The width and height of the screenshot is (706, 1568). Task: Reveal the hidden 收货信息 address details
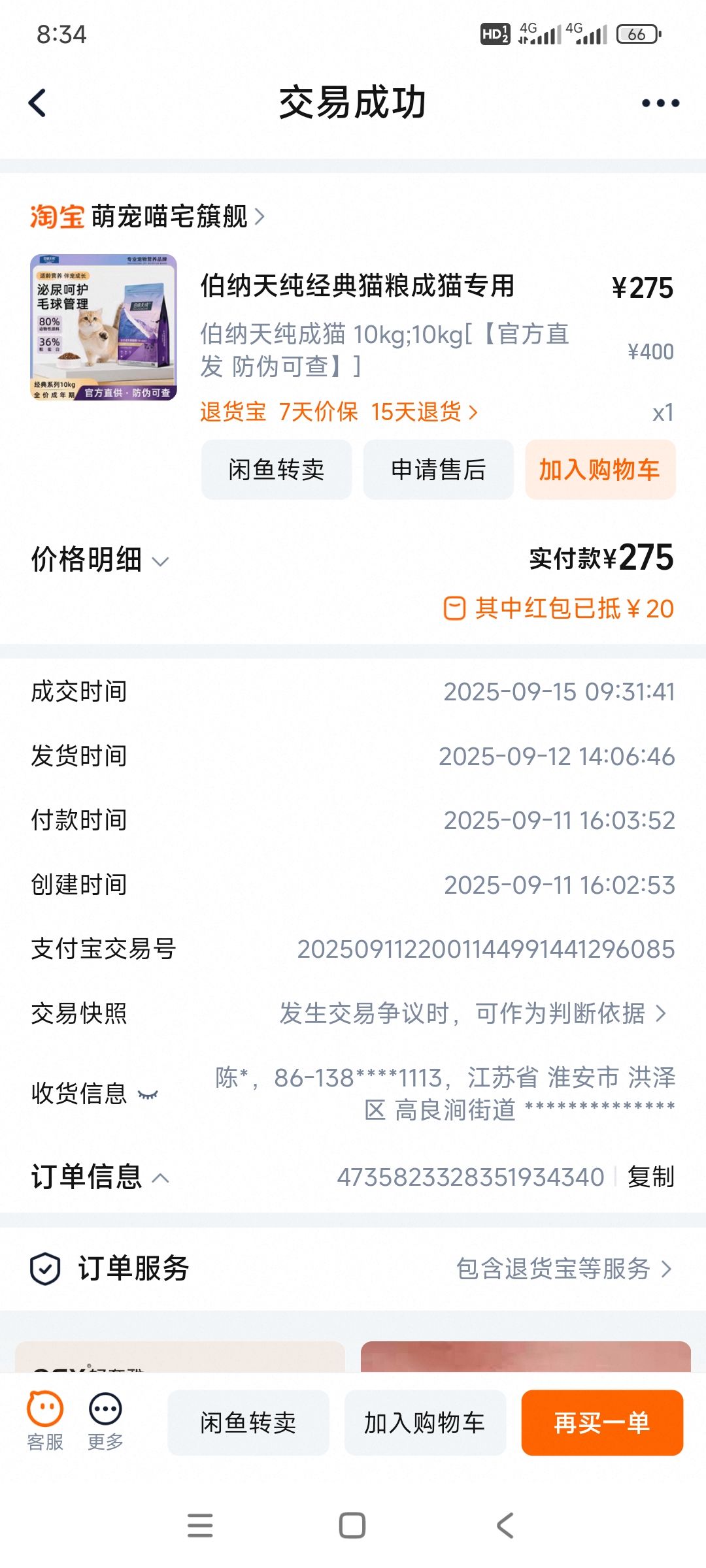[x=148, y=1094]
